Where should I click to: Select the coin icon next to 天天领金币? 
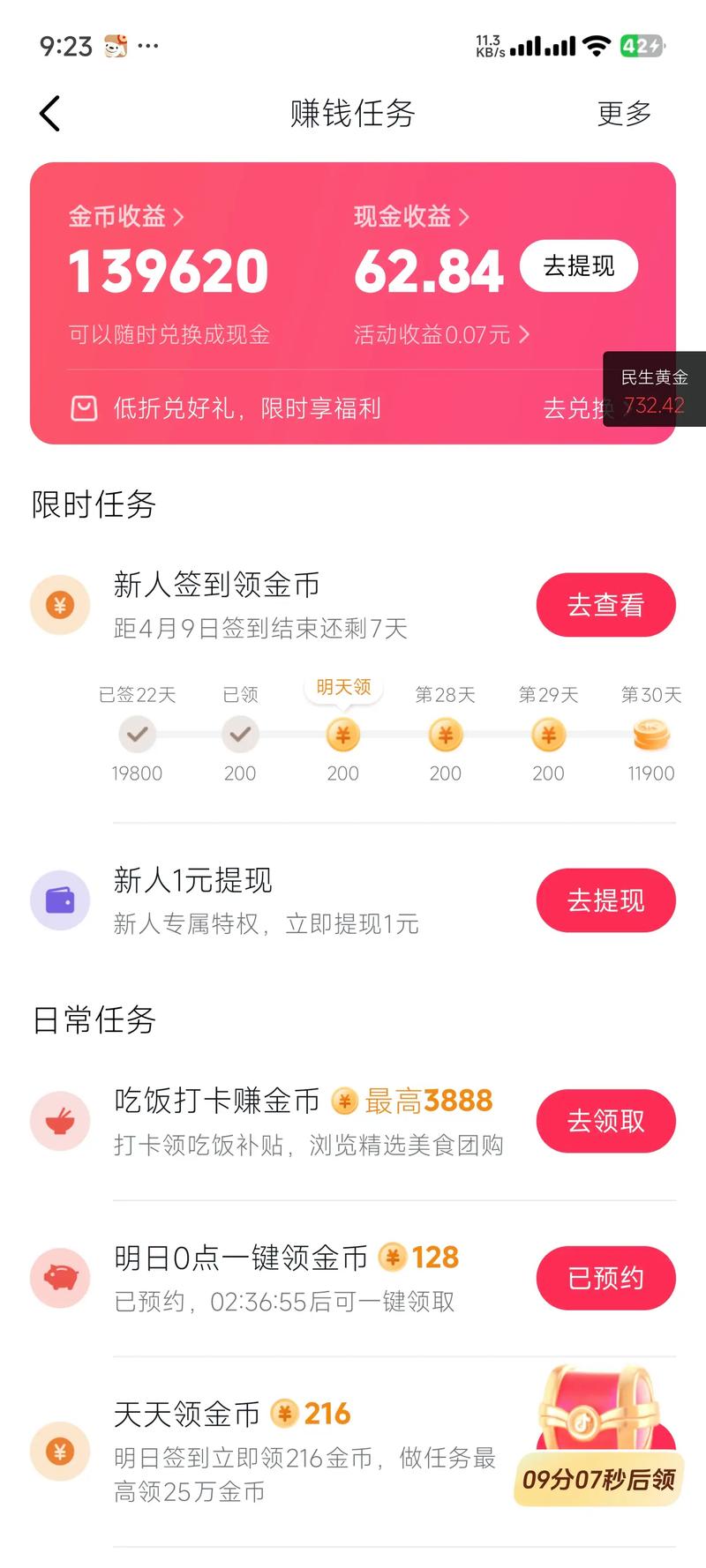click(x=59, y=1452)
